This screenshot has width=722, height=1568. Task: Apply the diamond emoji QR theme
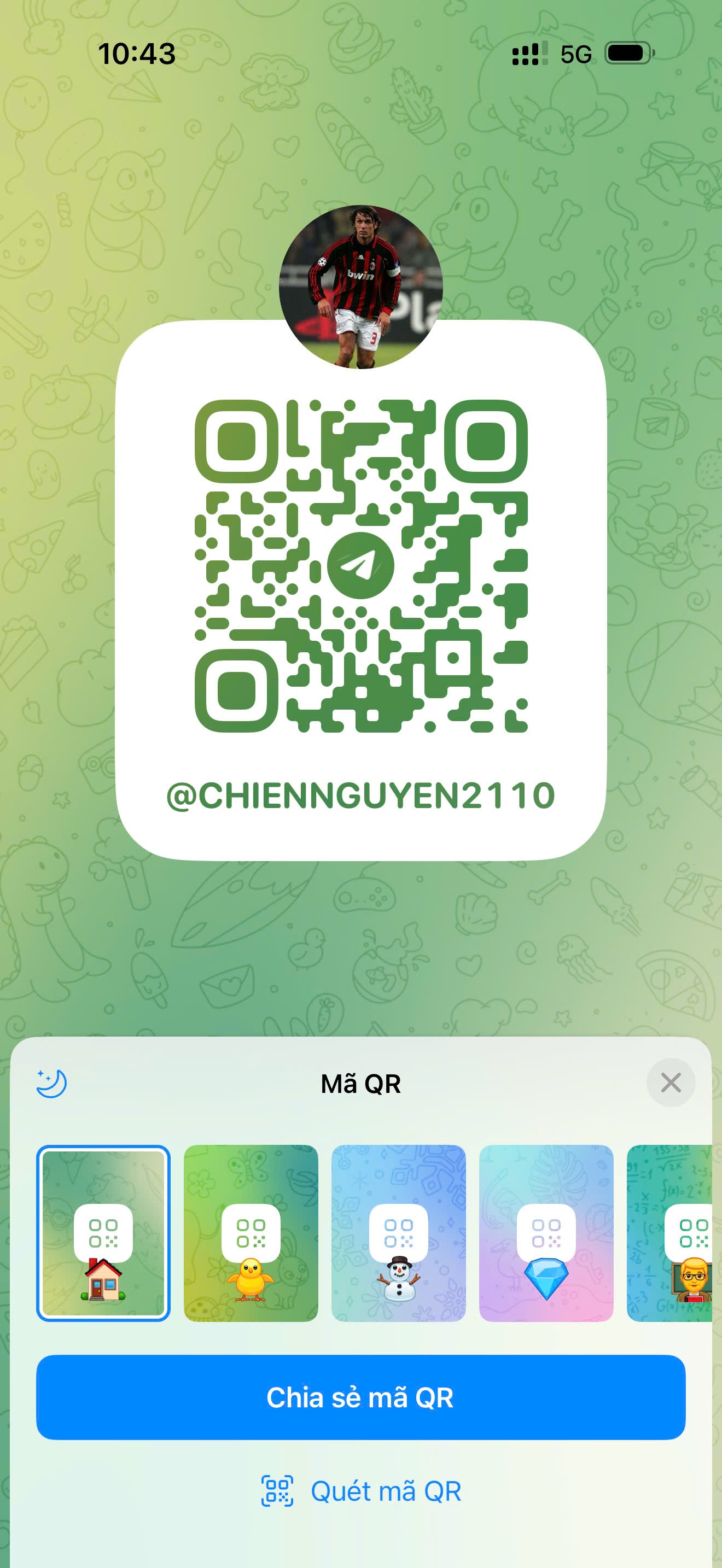[x=546, y=1233]
